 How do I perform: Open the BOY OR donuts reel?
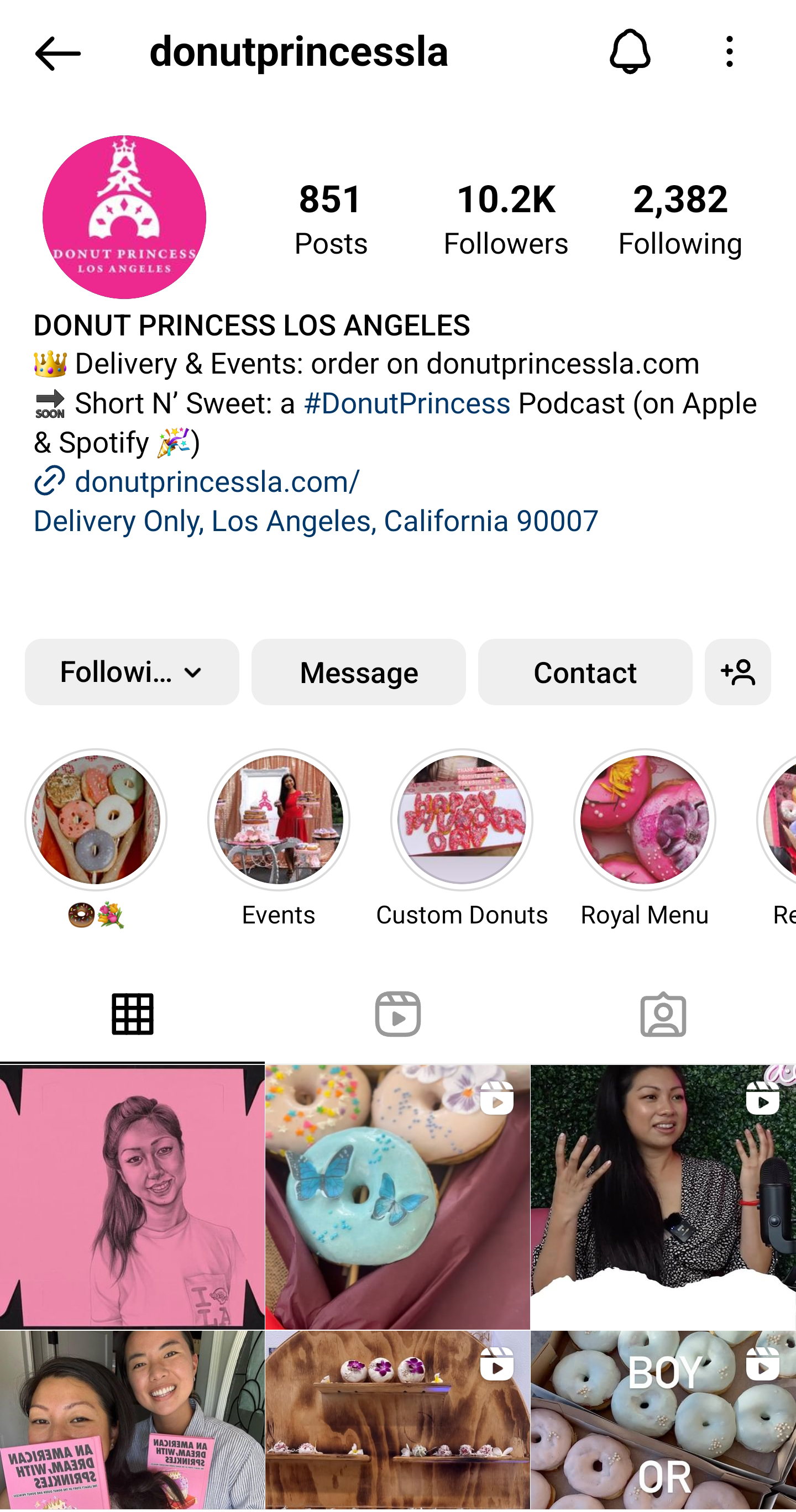click(x=663, y=1420)
